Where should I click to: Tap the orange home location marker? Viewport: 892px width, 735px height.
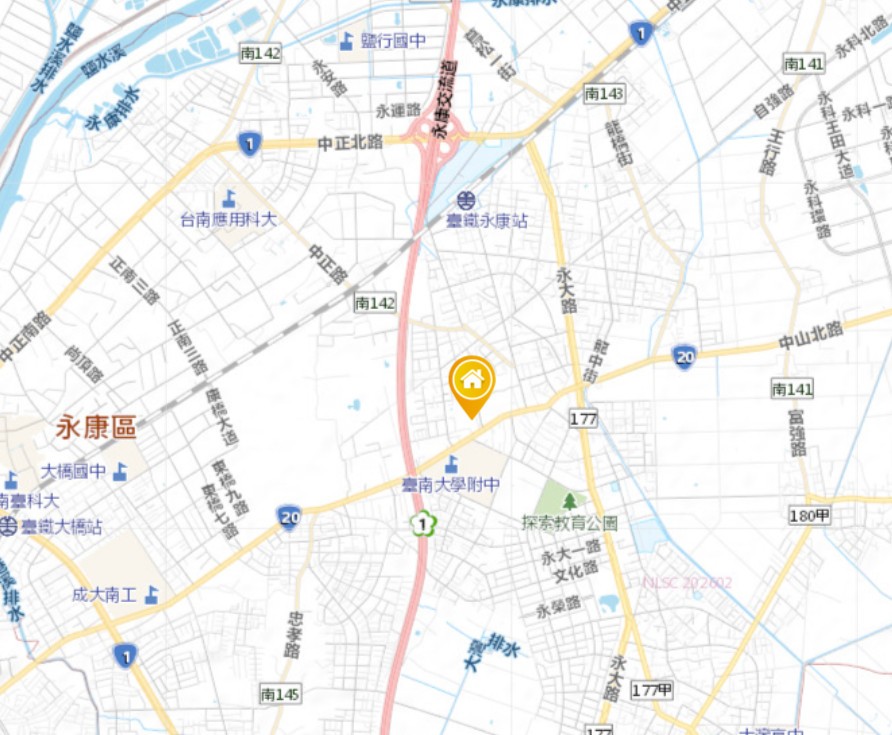pos(472,381)
